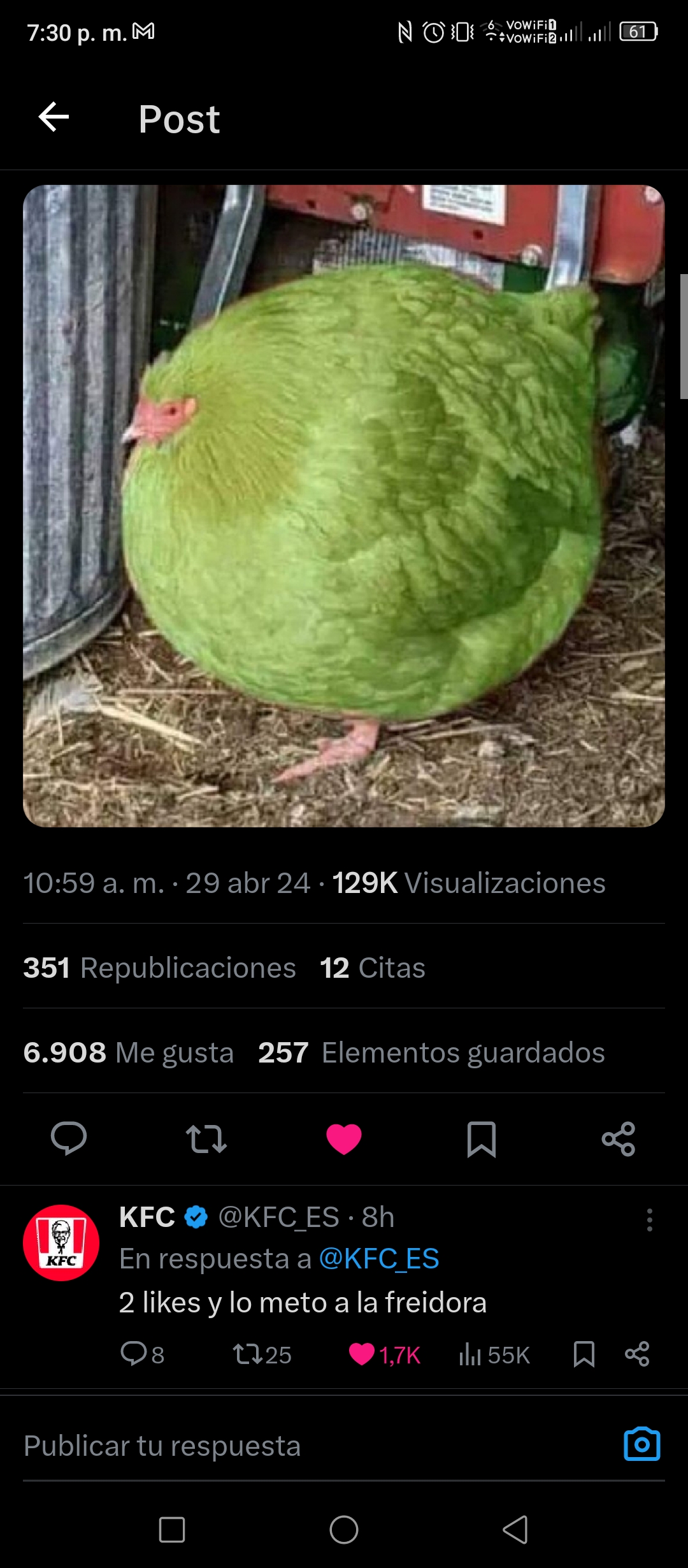Image resolution: width=688 pixels, height=1568 pixels.
Task: Unlike the main post with the pink heart
Action: point(344,1139)
